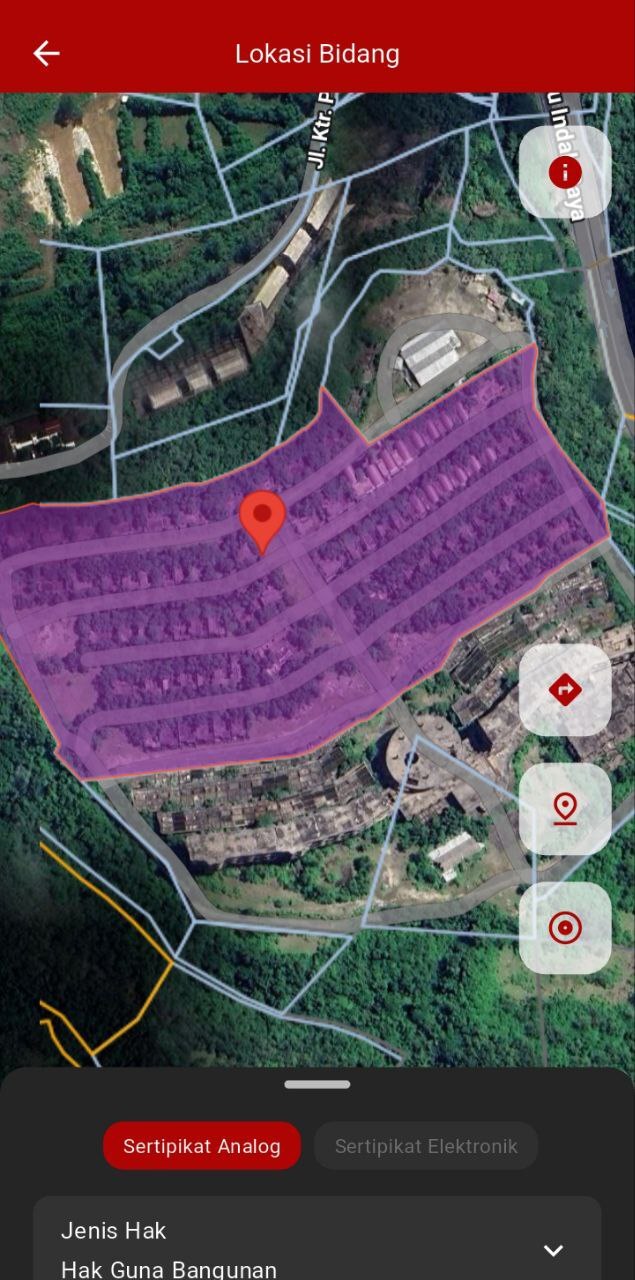Select the red map marker
The height and width of the screenshot is (1280, 635).
click(262, 520)
